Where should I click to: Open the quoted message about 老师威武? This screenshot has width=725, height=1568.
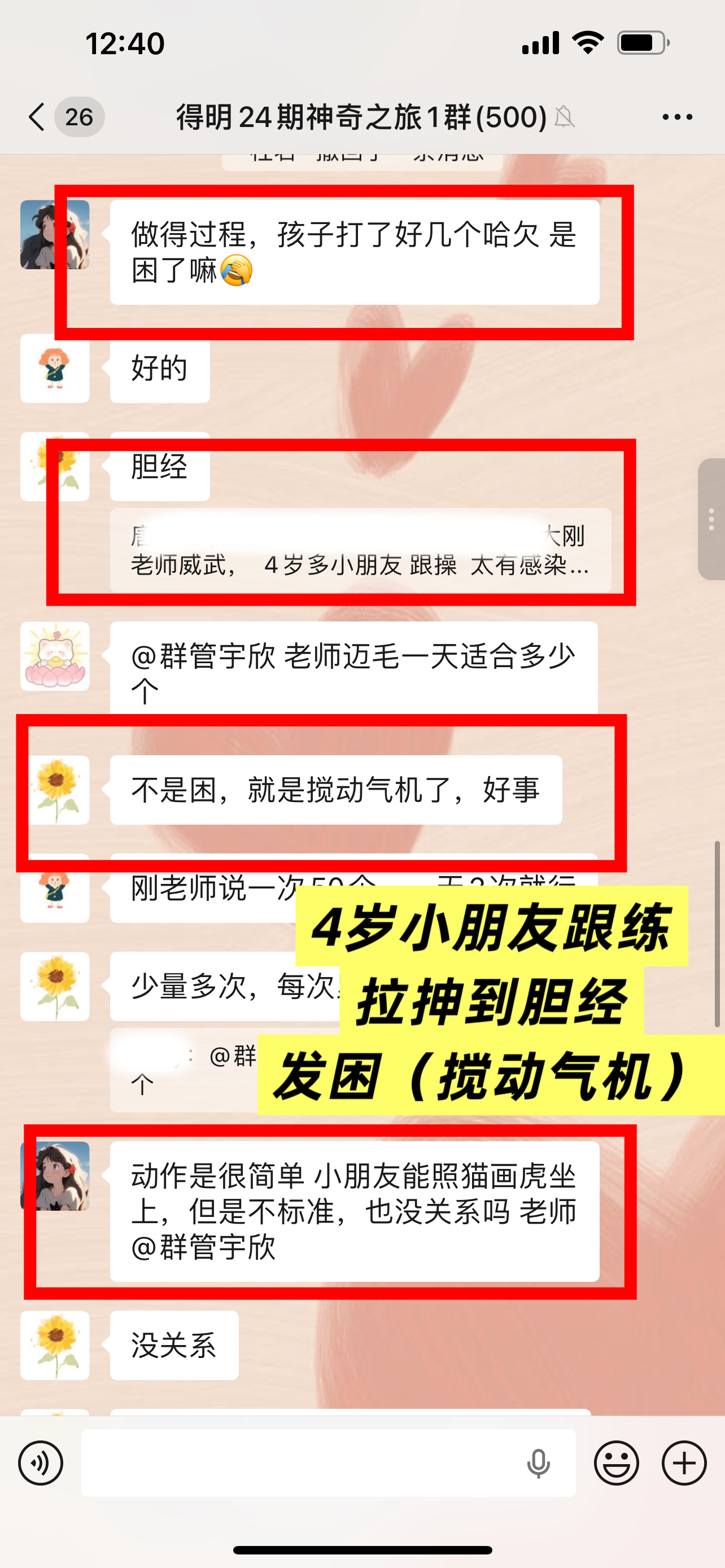coord(360,550)
